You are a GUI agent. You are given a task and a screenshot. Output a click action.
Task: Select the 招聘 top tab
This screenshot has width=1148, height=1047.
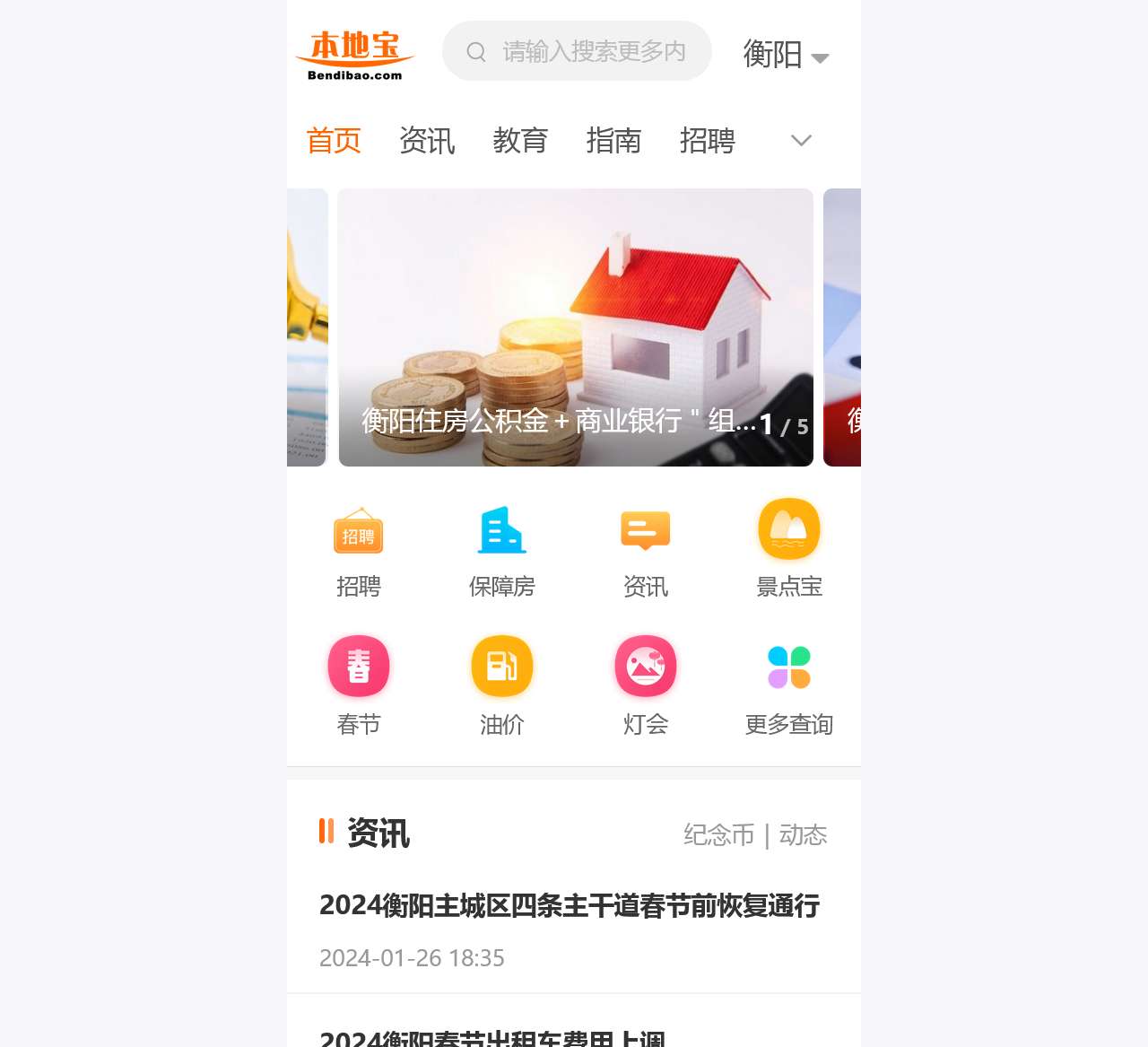(x=707, y=141)
